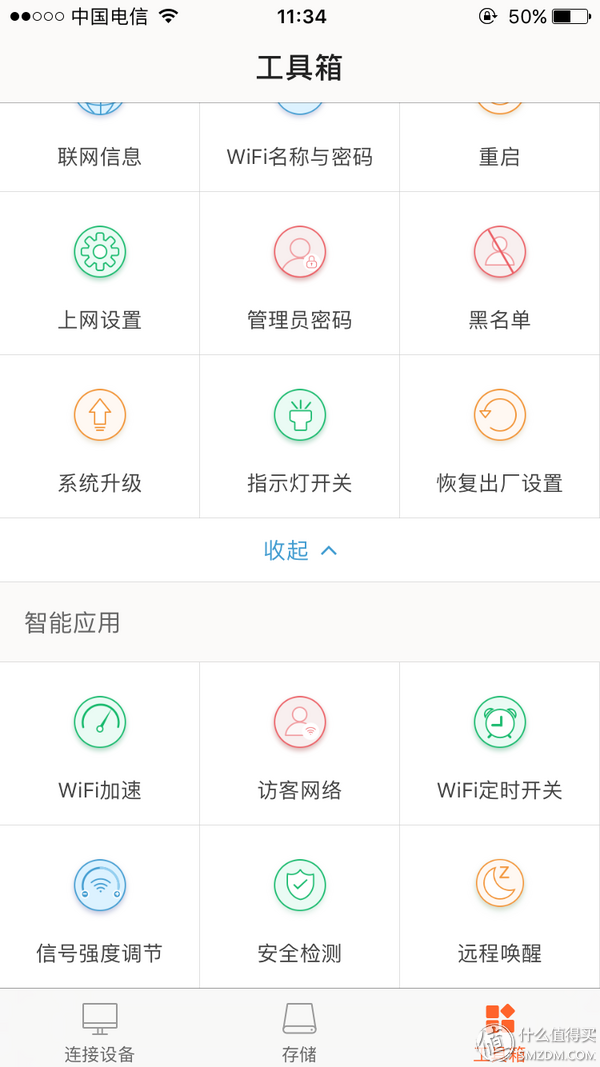Switch to the 连接设备 tab
The width and height of the screenshot is (600, 1067).
[99, 1029]
